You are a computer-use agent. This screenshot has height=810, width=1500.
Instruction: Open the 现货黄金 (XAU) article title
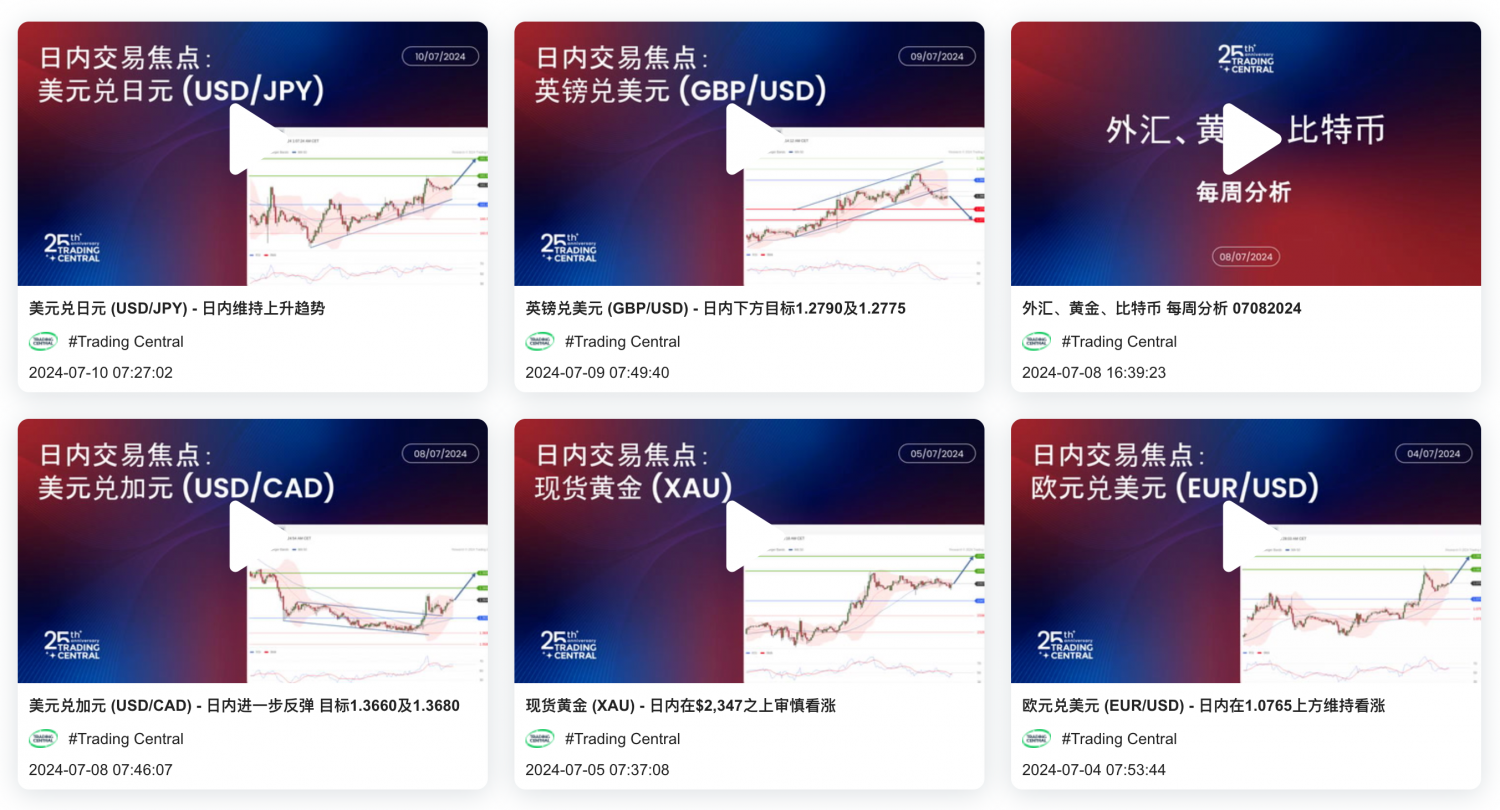pyautogui.click(x=680, y=706)
